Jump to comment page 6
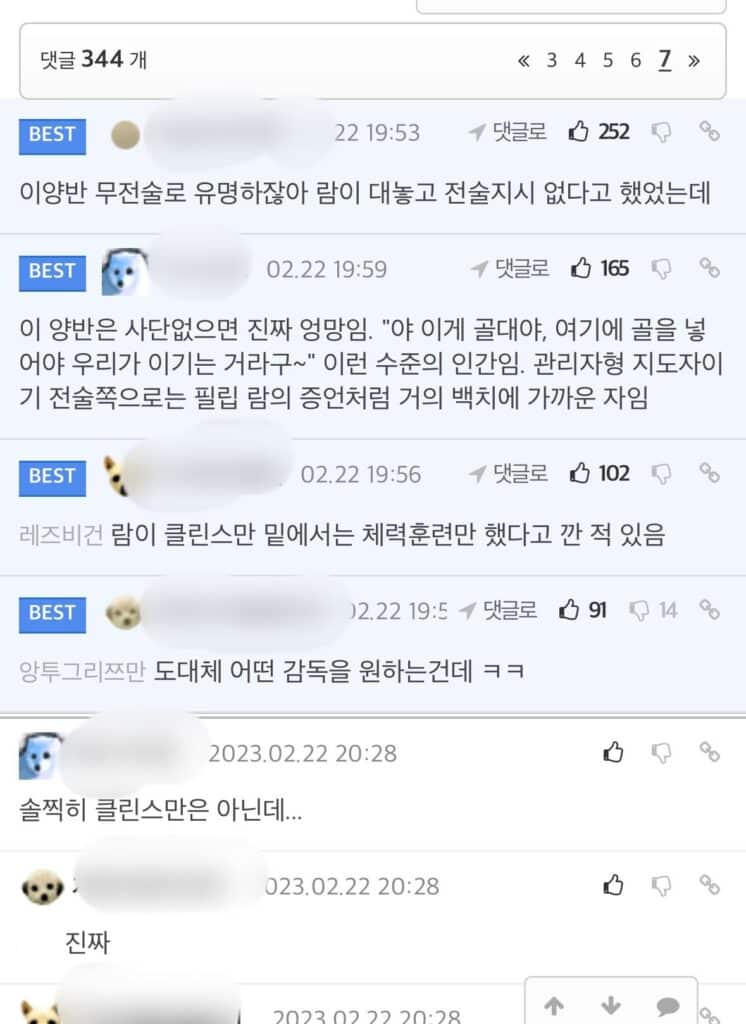The height and width of the screenshot is (1024, 746). [635, 60]
